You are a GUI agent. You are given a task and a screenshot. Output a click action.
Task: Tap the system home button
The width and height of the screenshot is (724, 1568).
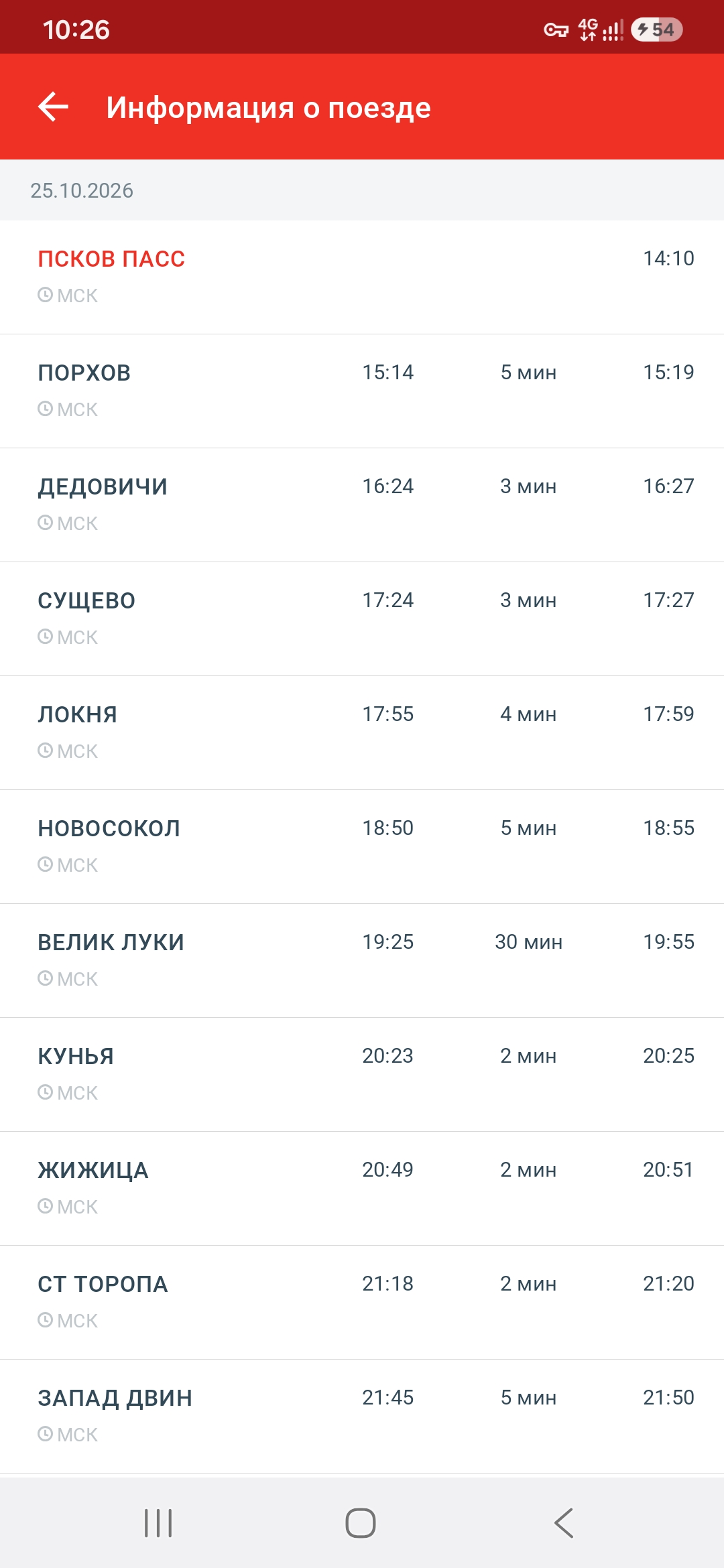point(361,1523)
